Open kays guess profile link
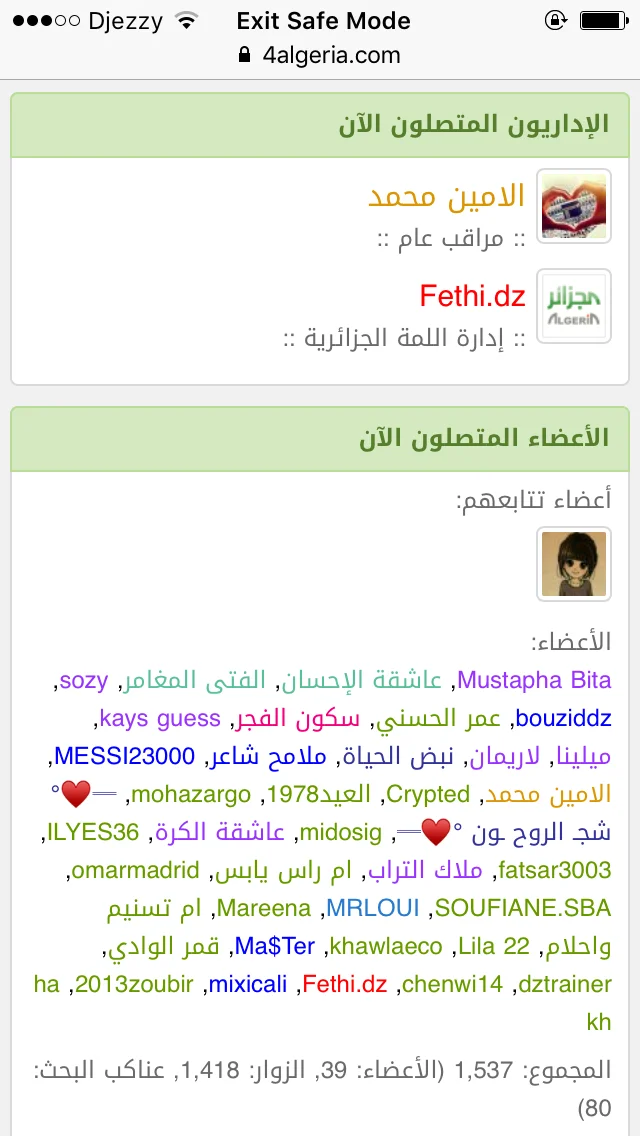 click(x=161, y=719)
